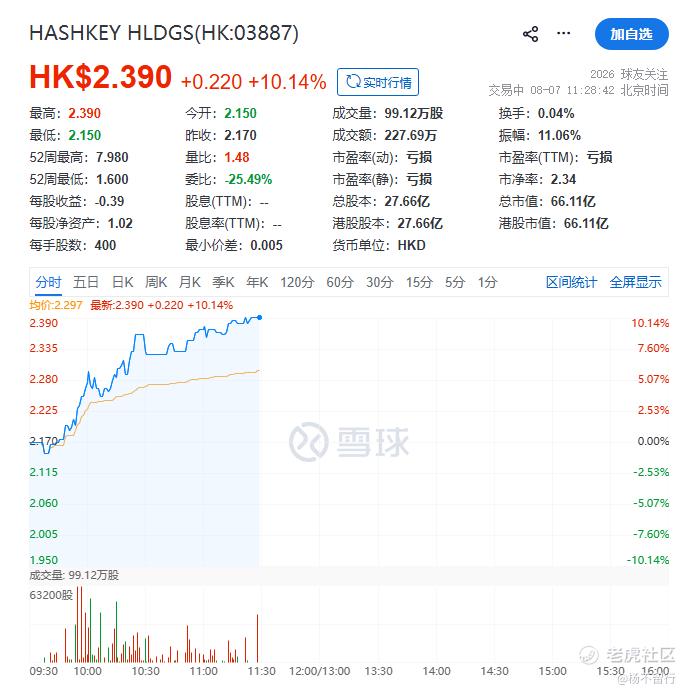Switch to the 年K chart

[x=257, y=282]
